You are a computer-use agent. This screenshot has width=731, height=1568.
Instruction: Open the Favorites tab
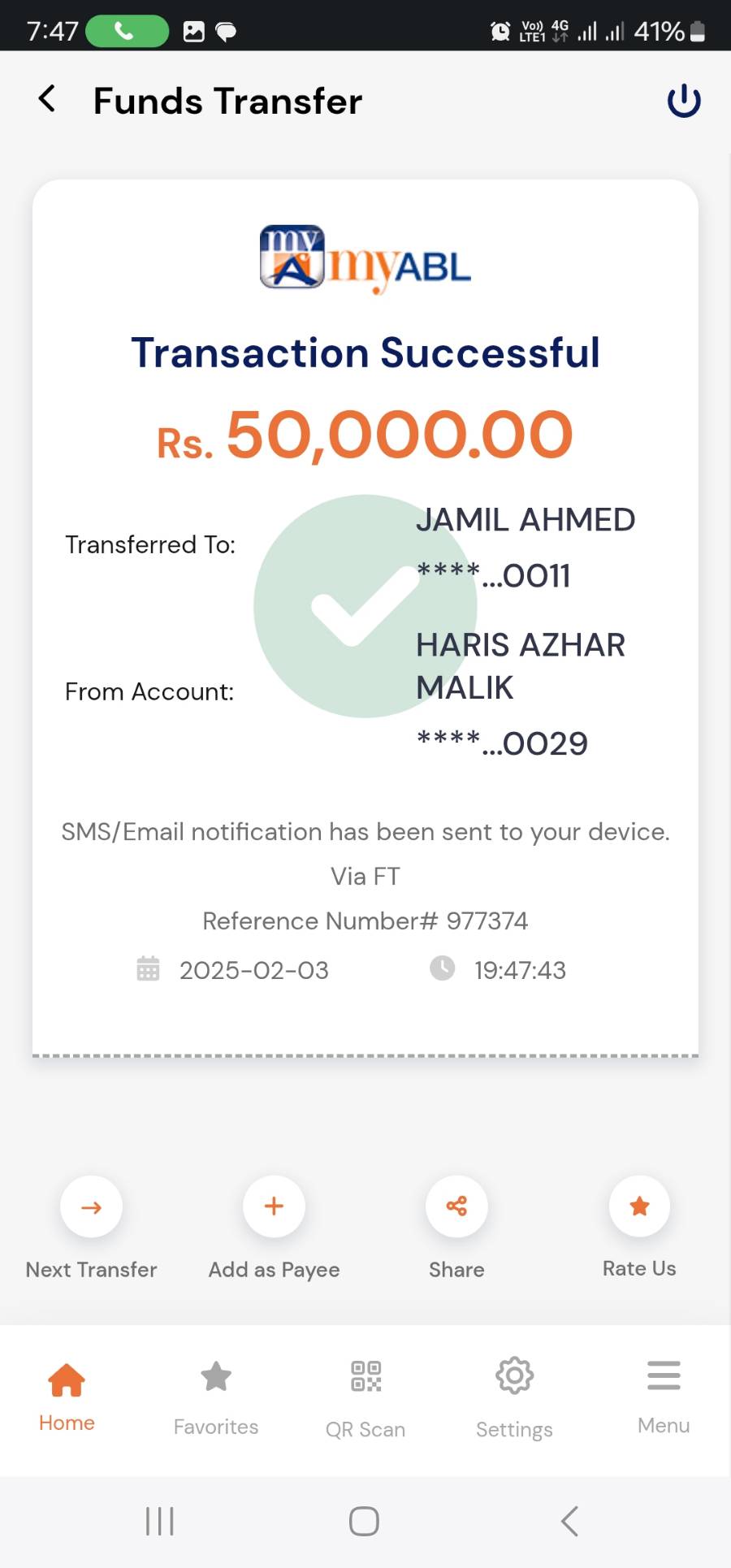click(216, 1396)
